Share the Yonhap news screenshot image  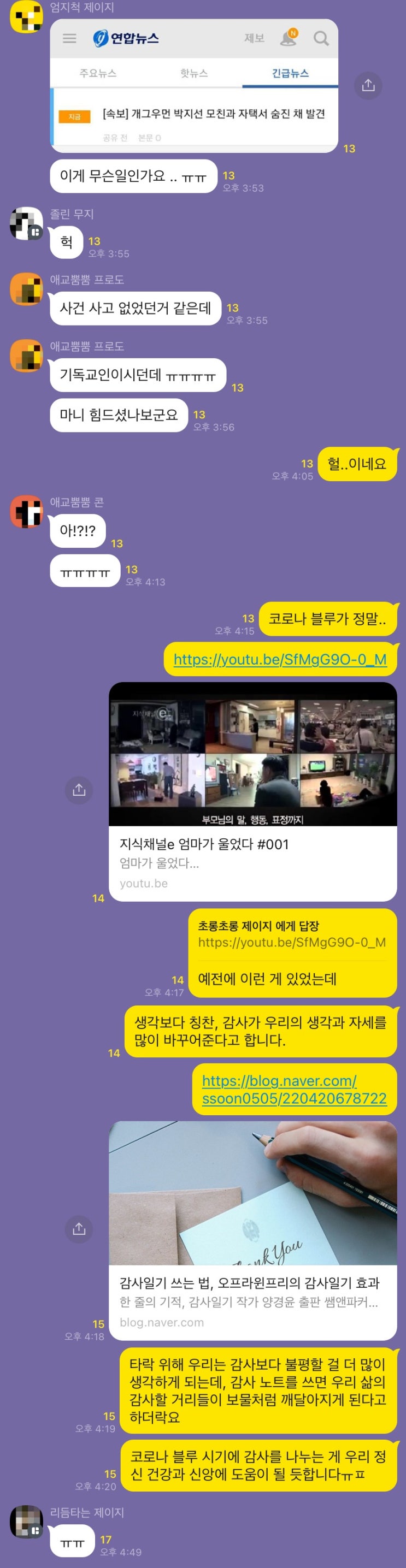368,85
